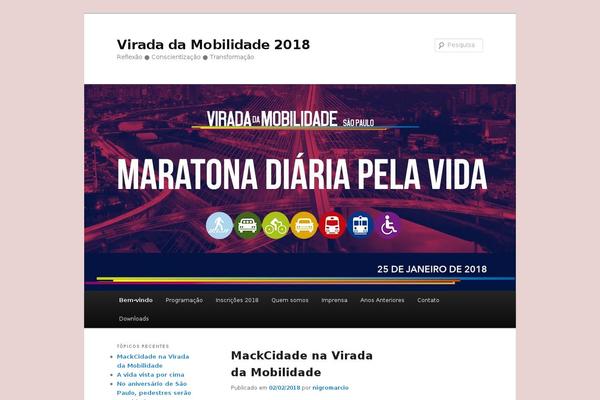View the author nigromarcio's posts
600x400 pixels.
point(330,387)
